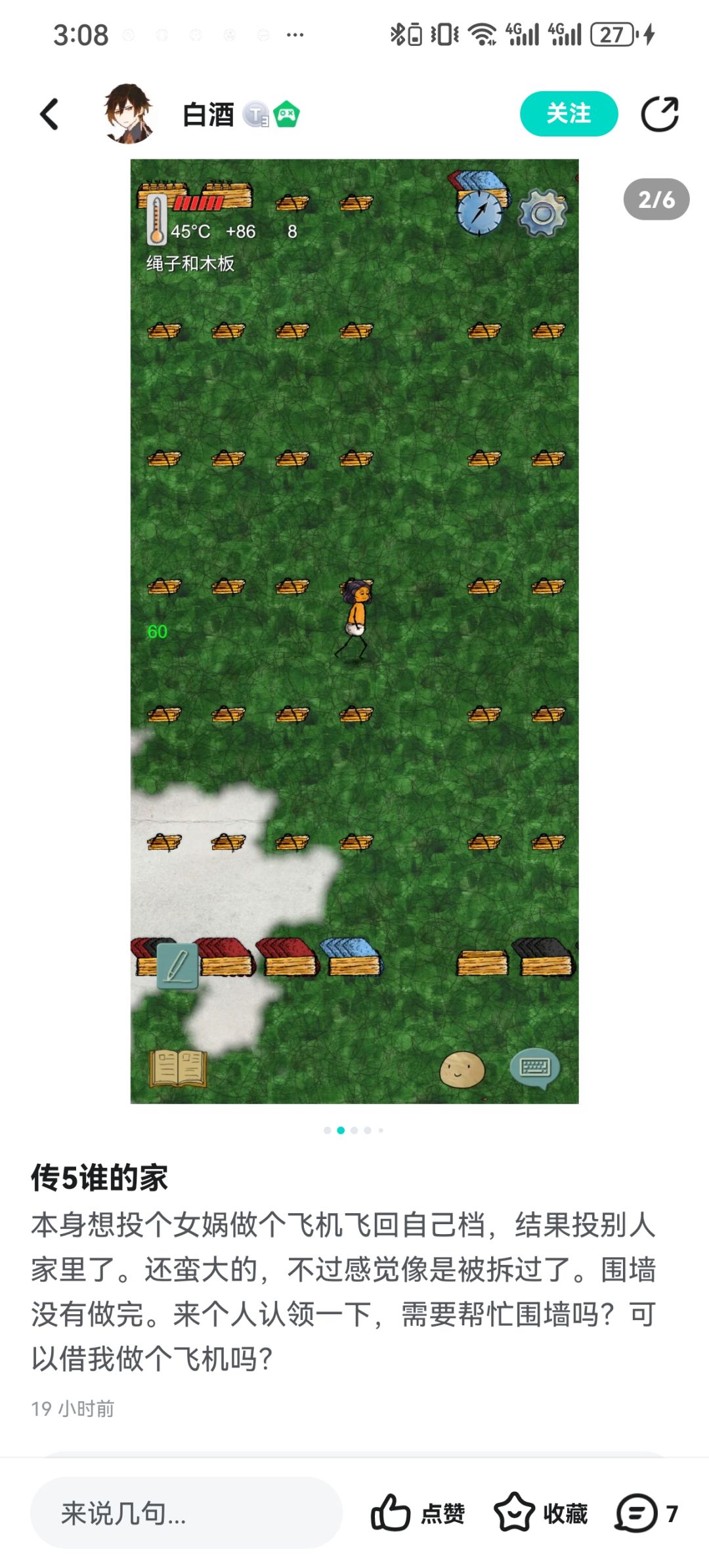Viewport: 709px width, 1568px height.
Task: Tap the 来说几句 comment box
Action: point(186,1513)
